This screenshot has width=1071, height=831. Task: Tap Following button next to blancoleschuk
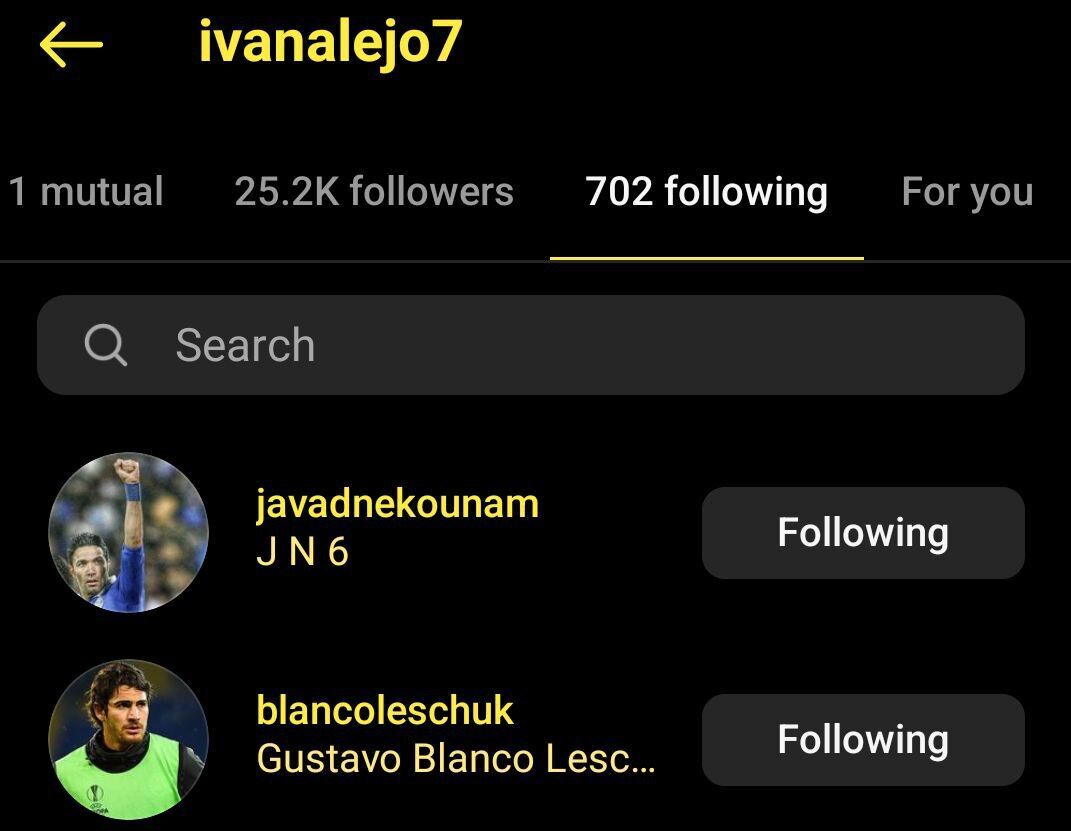click(x=863, y=739)
